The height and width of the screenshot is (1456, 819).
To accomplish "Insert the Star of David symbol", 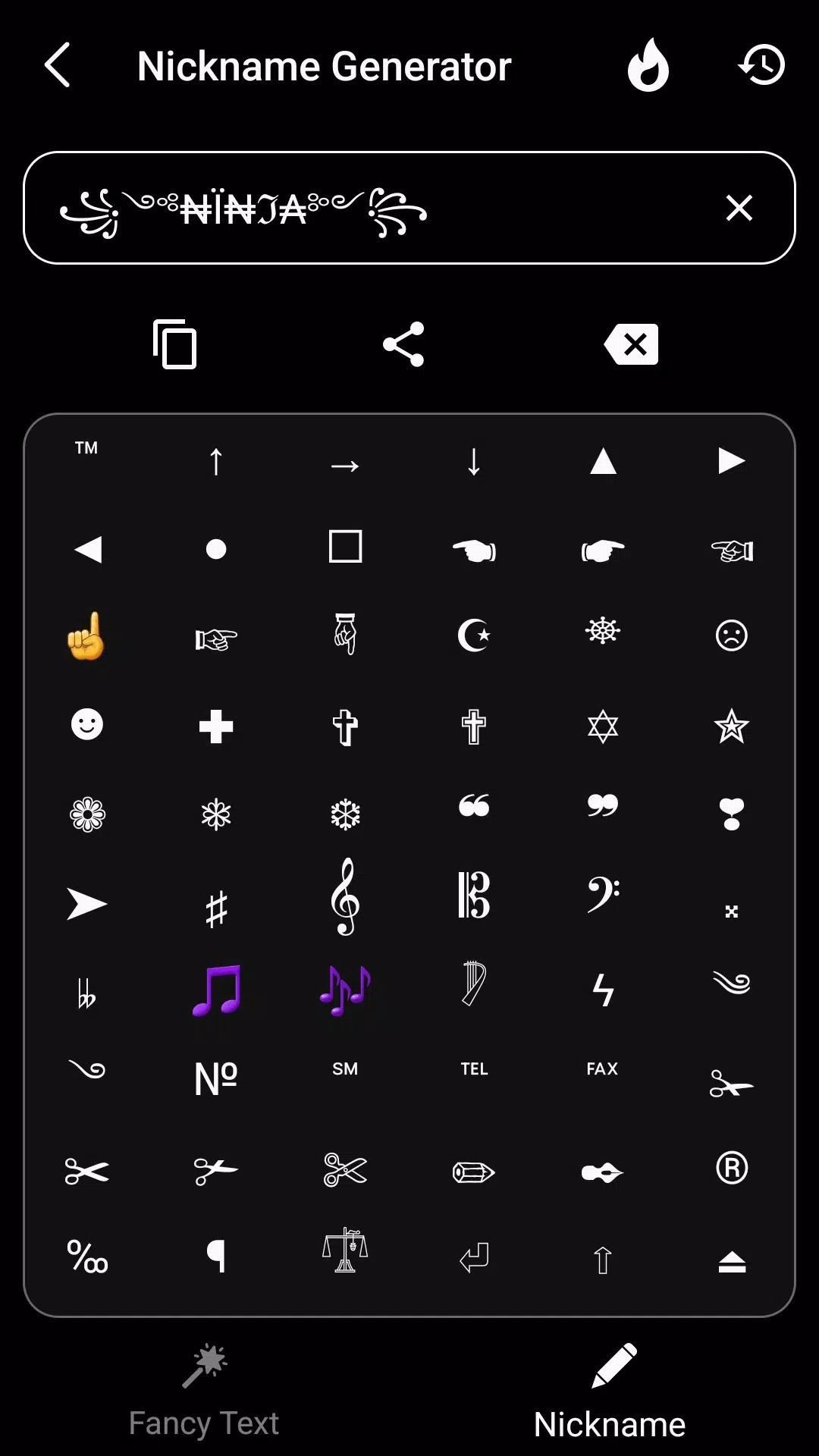I will [602, 726].
